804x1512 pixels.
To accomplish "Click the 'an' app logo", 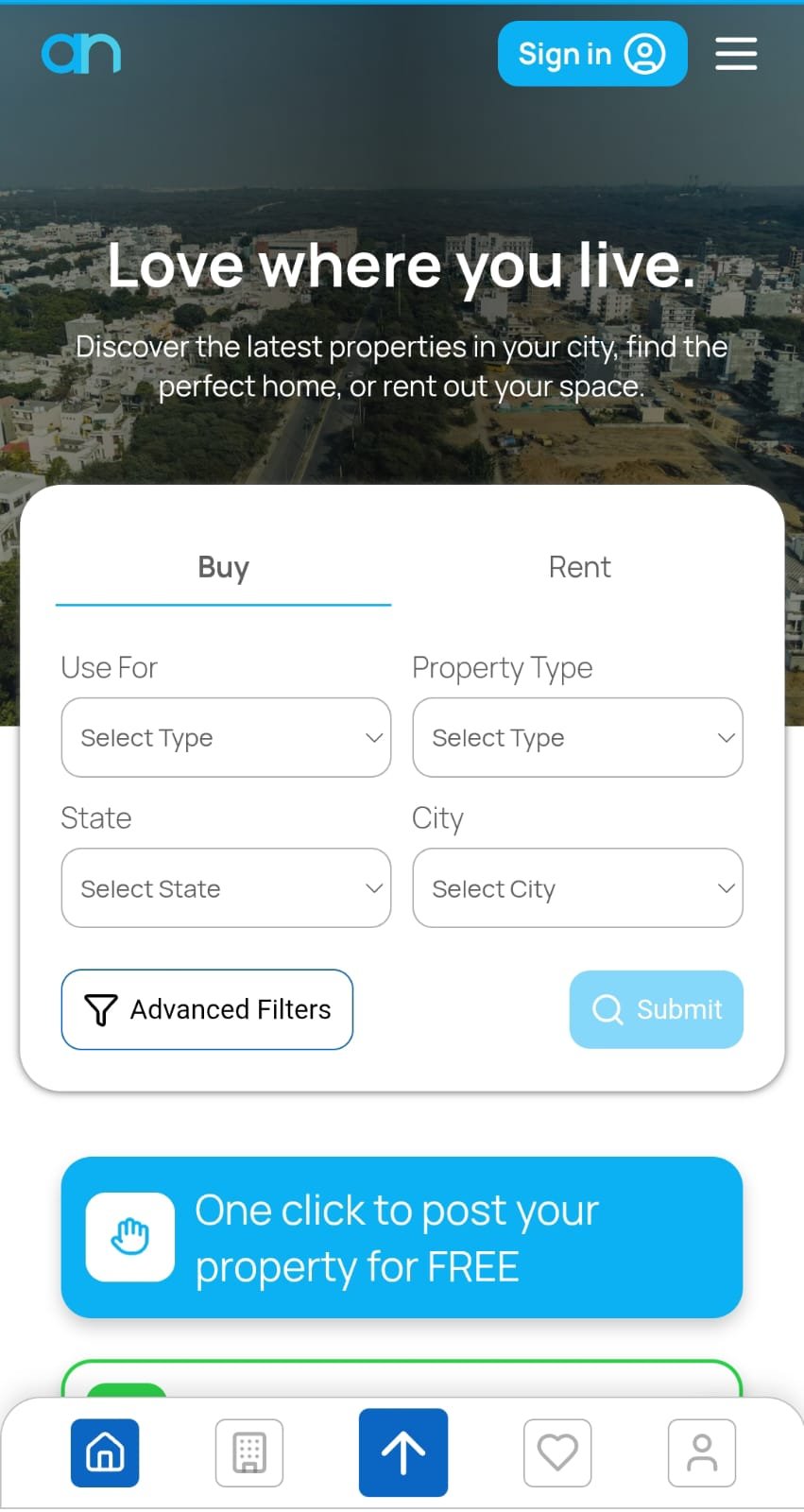I will 81,54.
